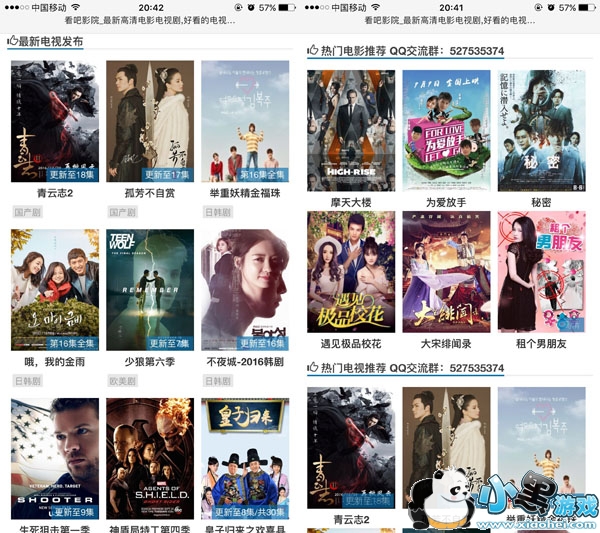Screen dimensions: 600x533
Task: View 少狼第六季 details
Action: tap(150, 290)
